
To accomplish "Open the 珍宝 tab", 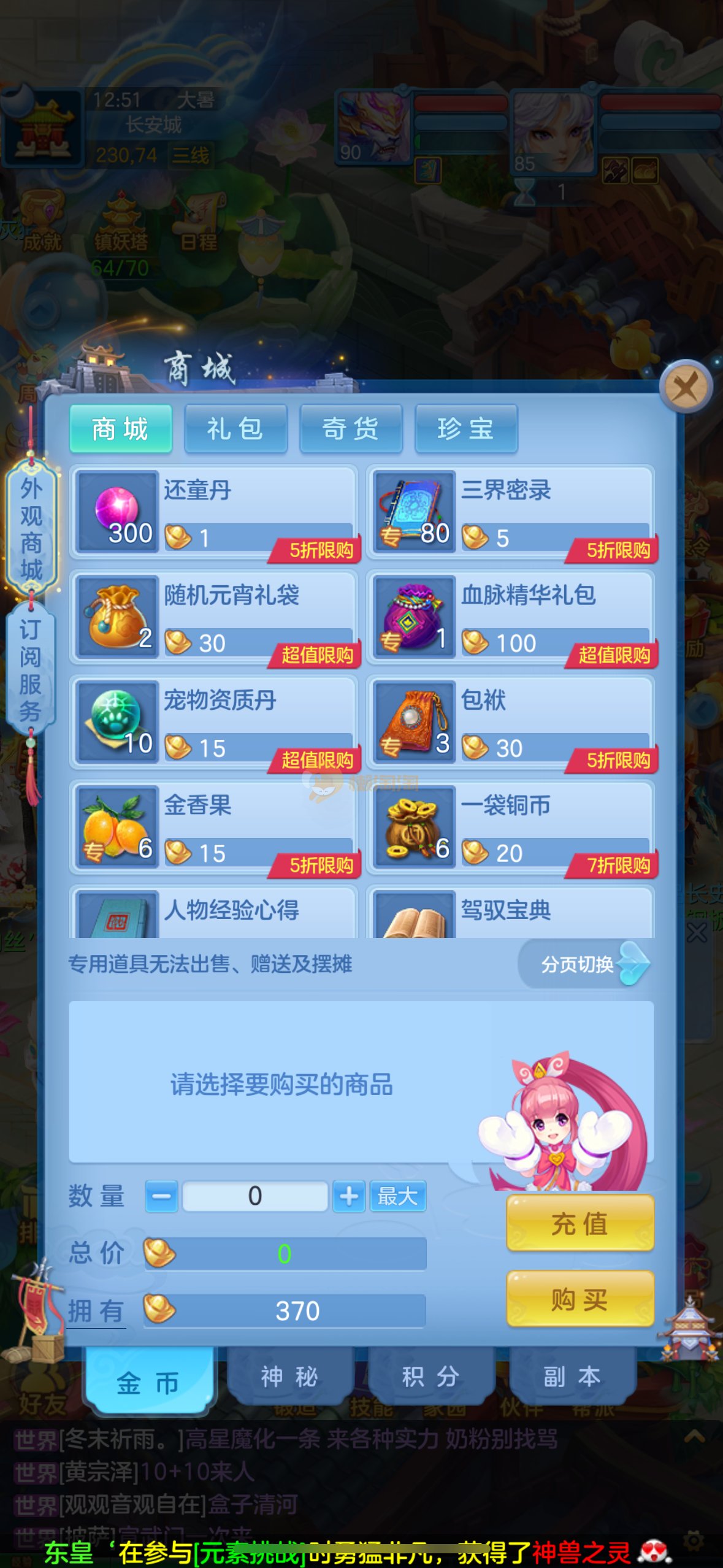I will [465, 429].
